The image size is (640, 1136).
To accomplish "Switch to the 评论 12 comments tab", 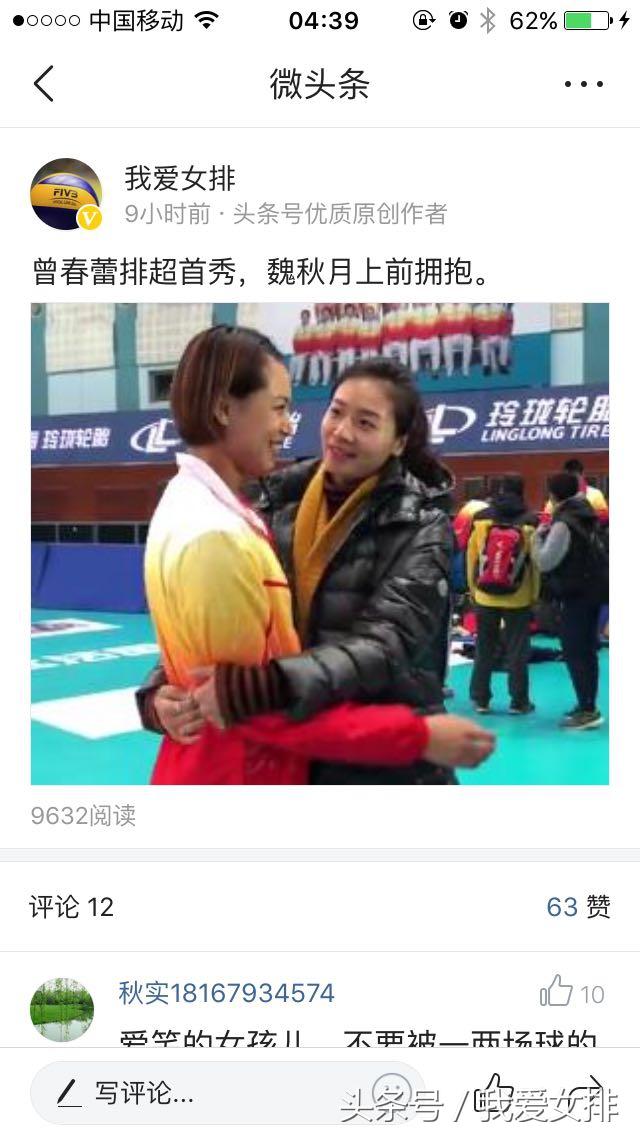I will [72, 906].
